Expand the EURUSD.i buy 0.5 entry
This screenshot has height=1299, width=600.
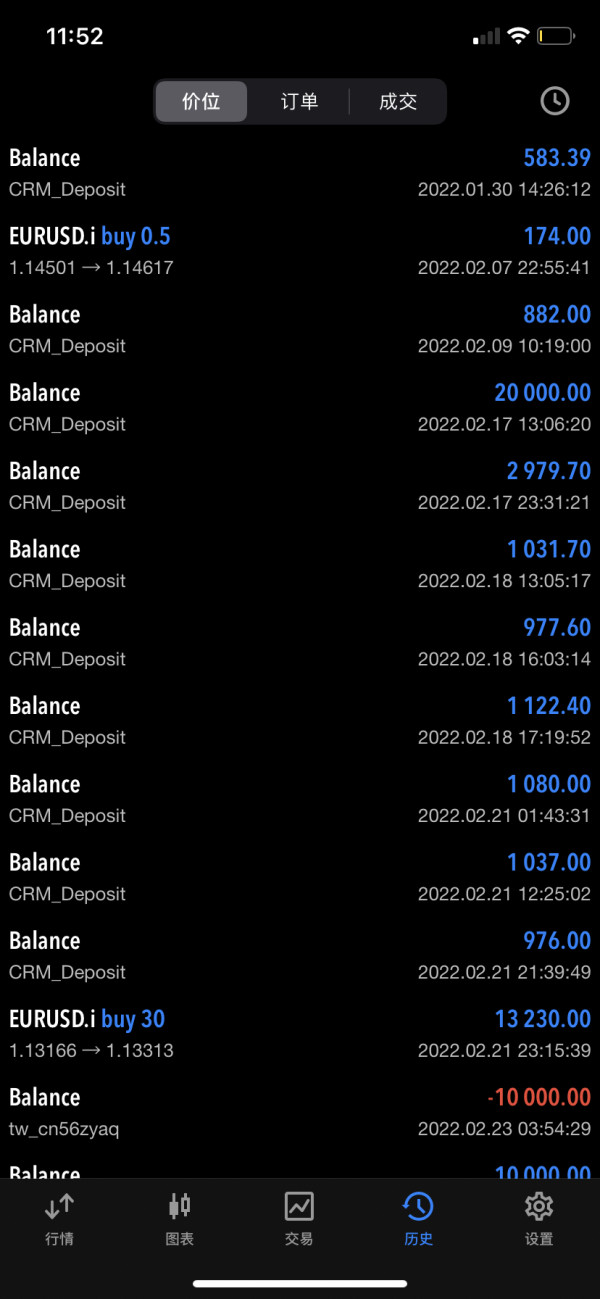coord(300,251)
